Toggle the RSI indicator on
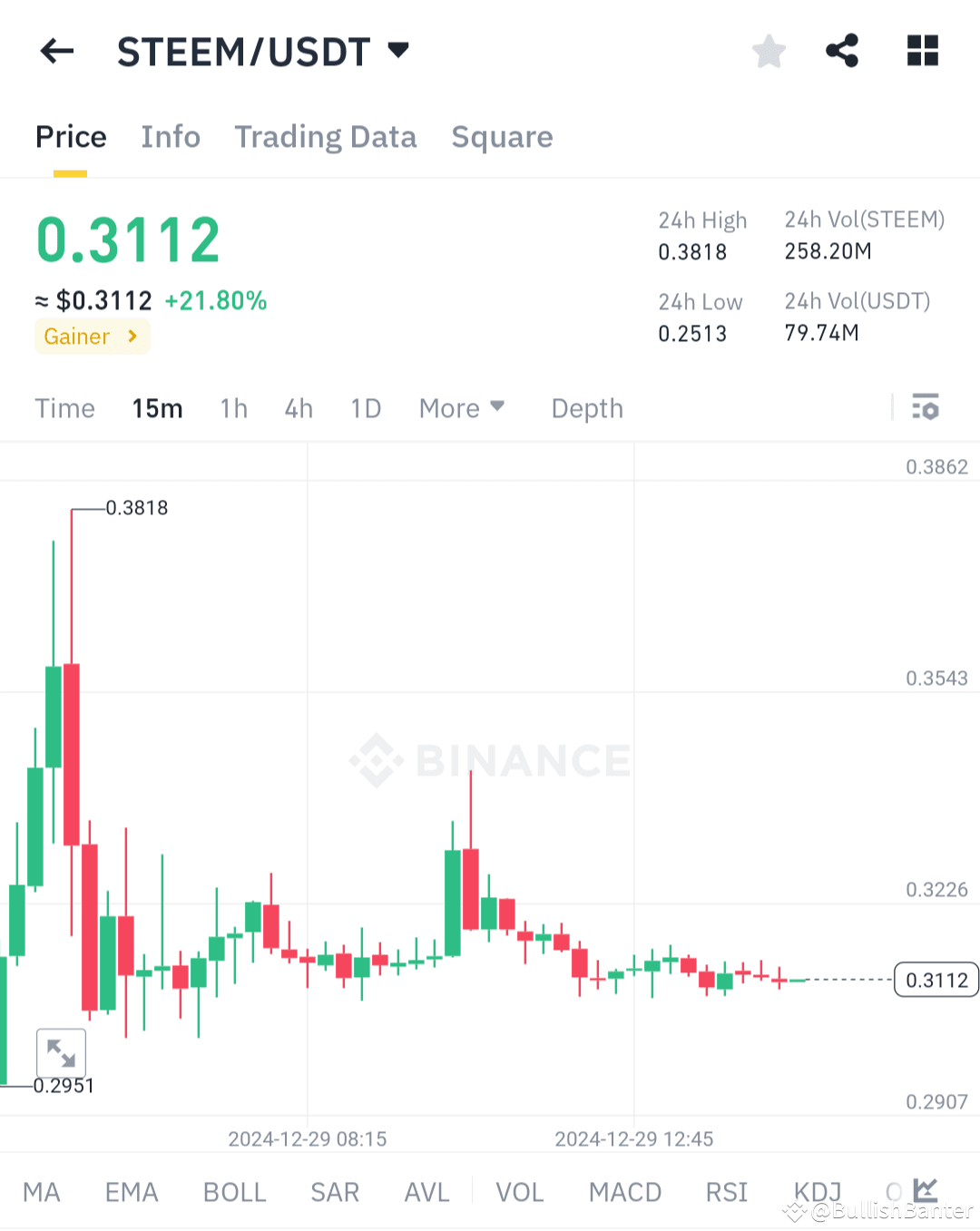The image size is (980, 1231). click(726, 1191)
